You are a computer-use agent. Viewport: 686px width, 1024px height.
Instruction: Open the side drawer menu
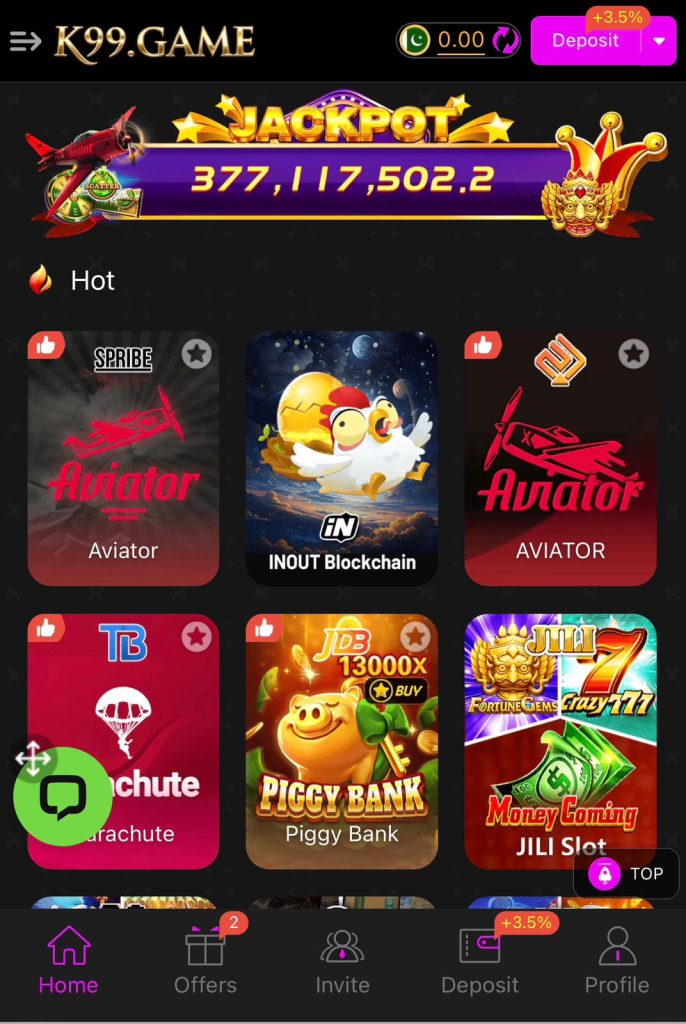point(25,41)
